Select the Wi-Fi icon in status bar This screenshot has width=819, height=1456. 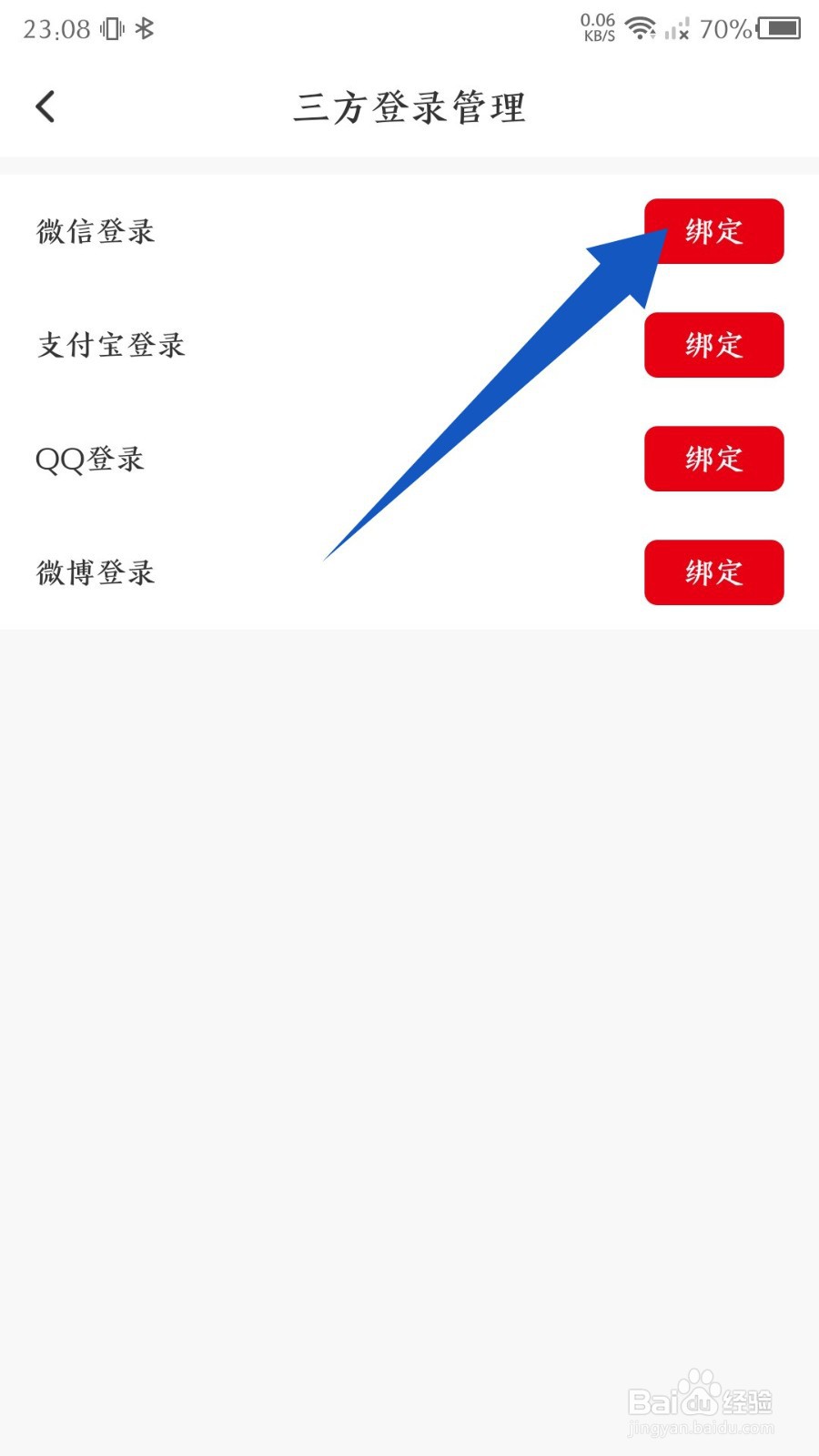(x=642, y=29)
